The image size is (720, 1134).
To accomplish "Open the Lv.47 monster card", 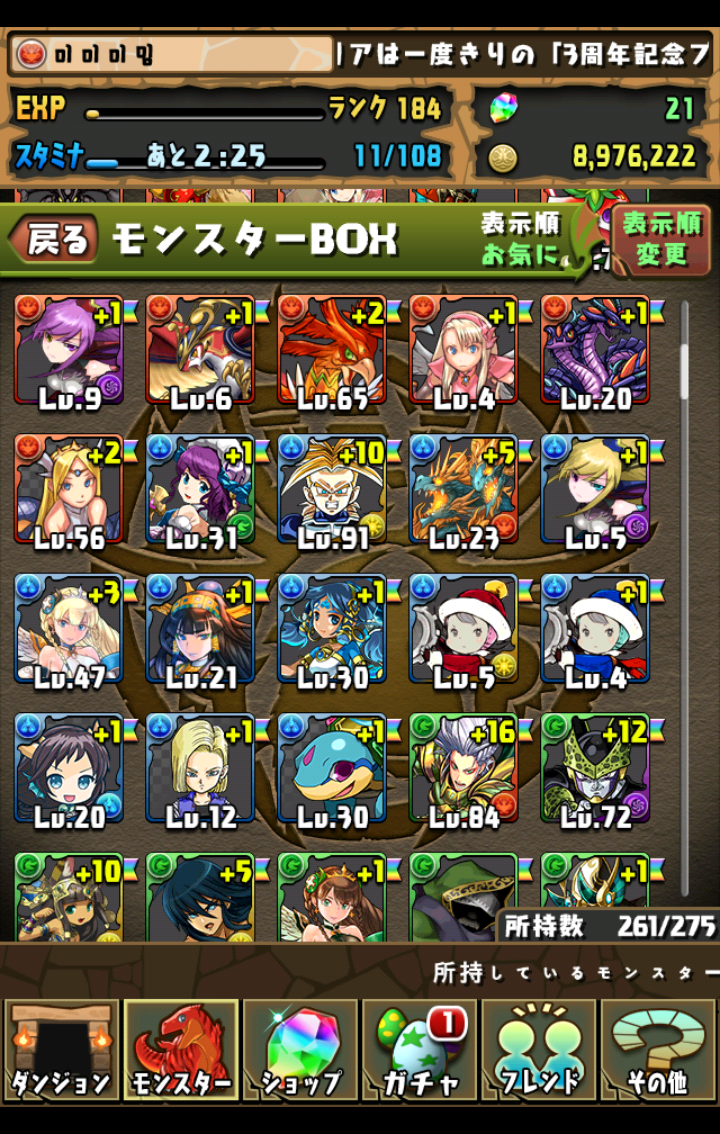I will tap(68, 630).
